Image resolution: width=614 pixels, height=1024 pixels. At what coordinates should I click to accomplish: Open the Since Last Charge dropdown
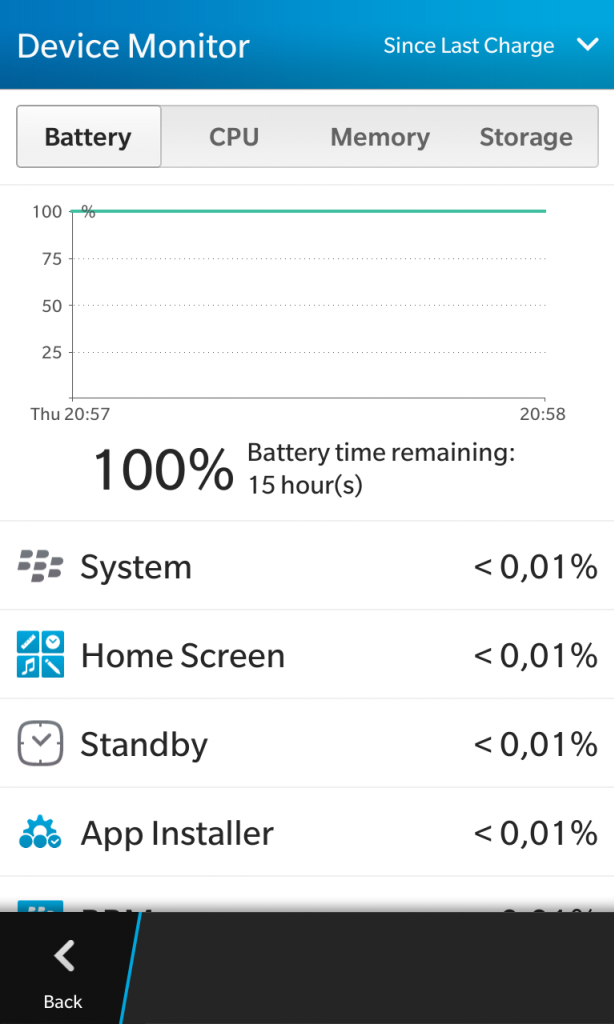491,45
